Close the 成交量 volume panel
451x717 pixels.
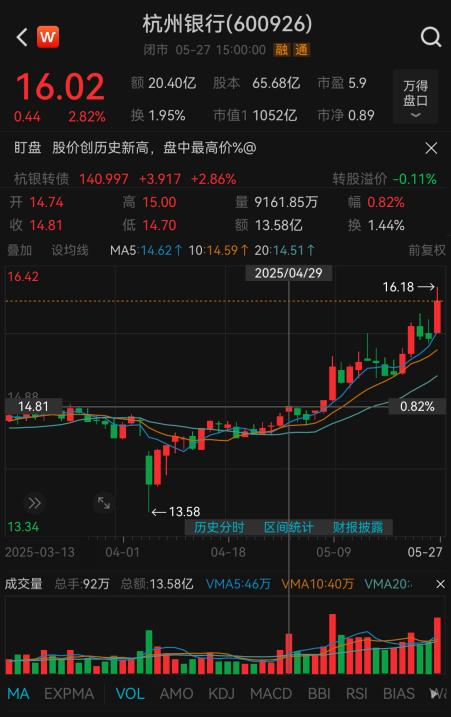(440, 584)
